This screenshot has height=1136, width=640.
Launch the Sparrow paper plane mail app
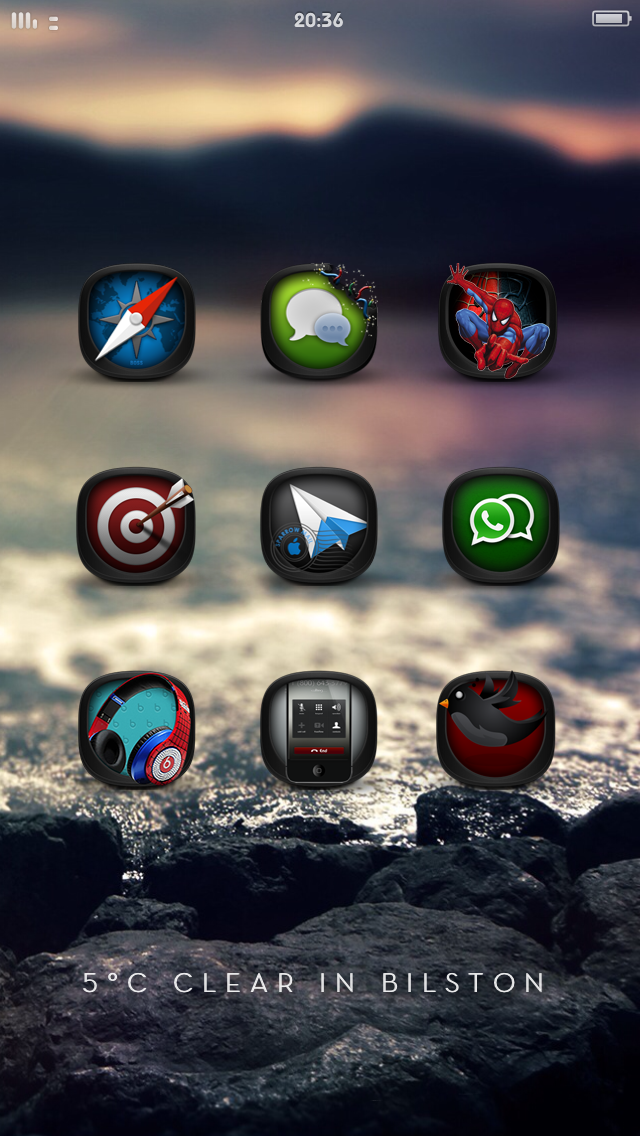click(318, 525)
